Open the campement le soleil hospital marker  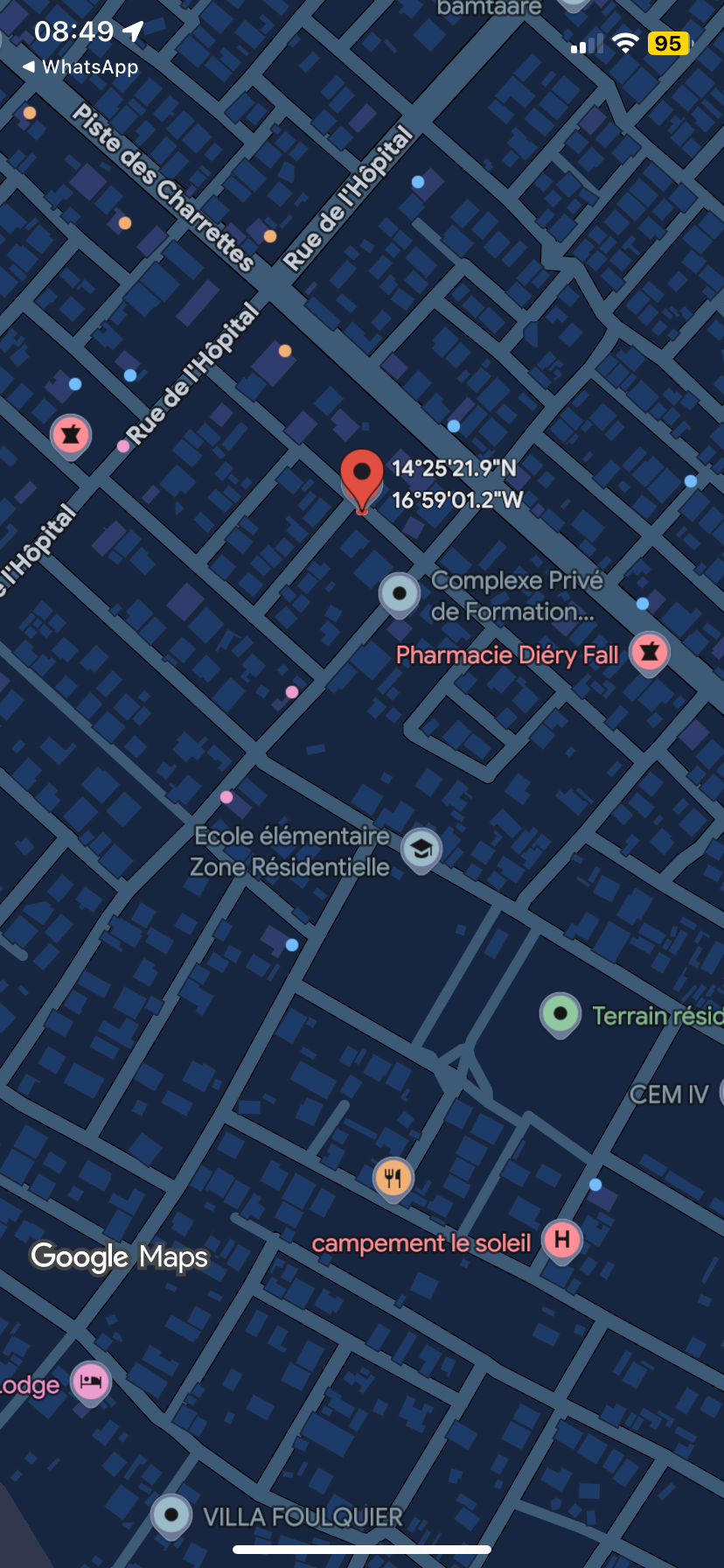(562, 1241)
